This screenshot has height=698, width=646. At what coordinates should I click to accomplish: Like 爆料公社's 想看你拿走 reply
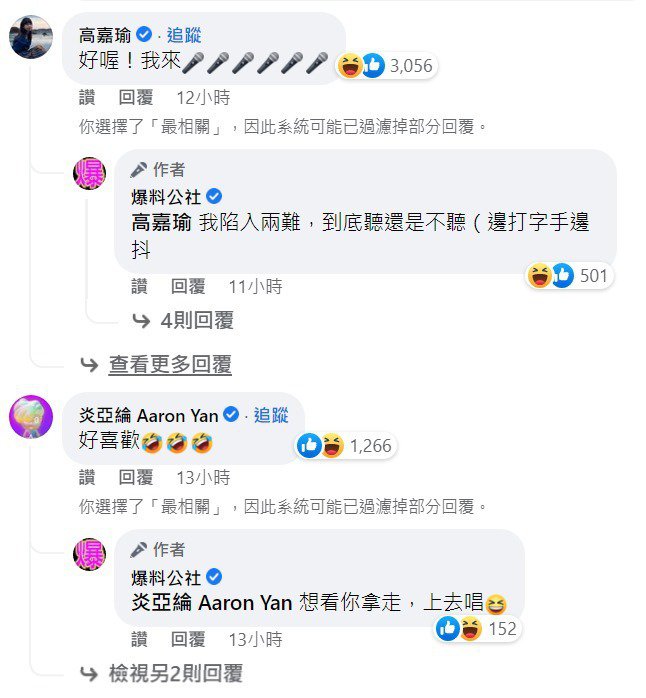click(139, 640)
